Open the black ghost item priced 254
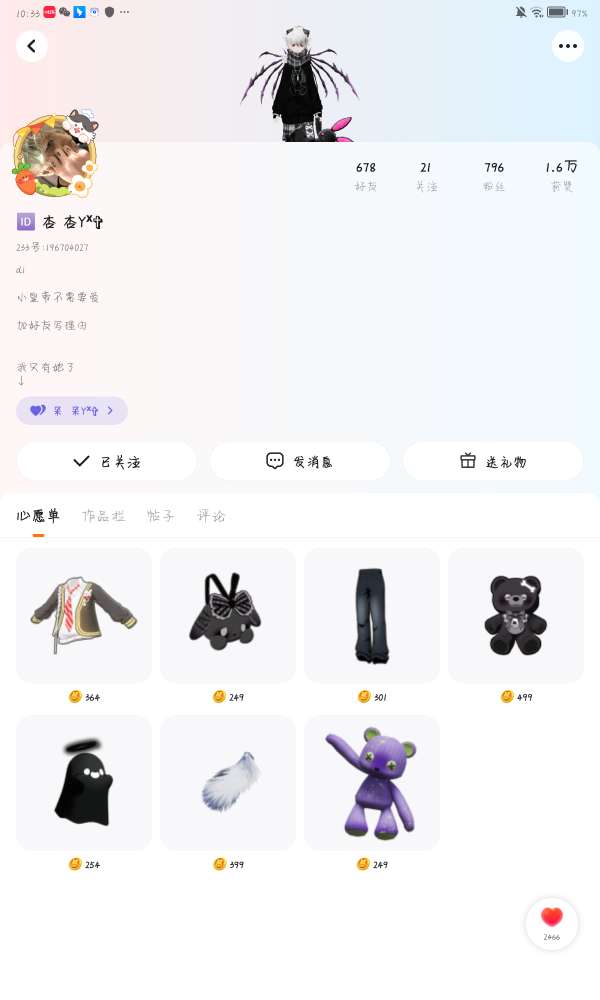Image resolution: width=600 pixels, height=1000 pixels. point(84,783)
